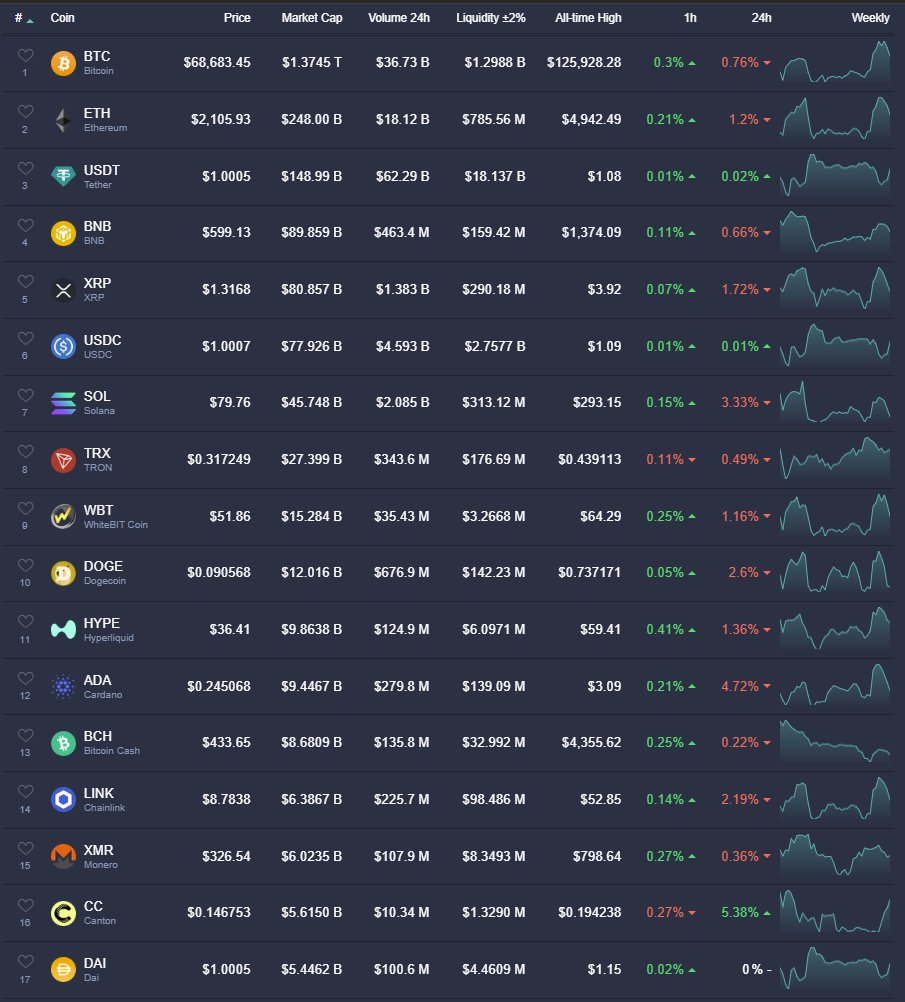Open the Monero XMR row
Image resolution: width=905 pixels, height=1002 pixels.
pos(99,856)
